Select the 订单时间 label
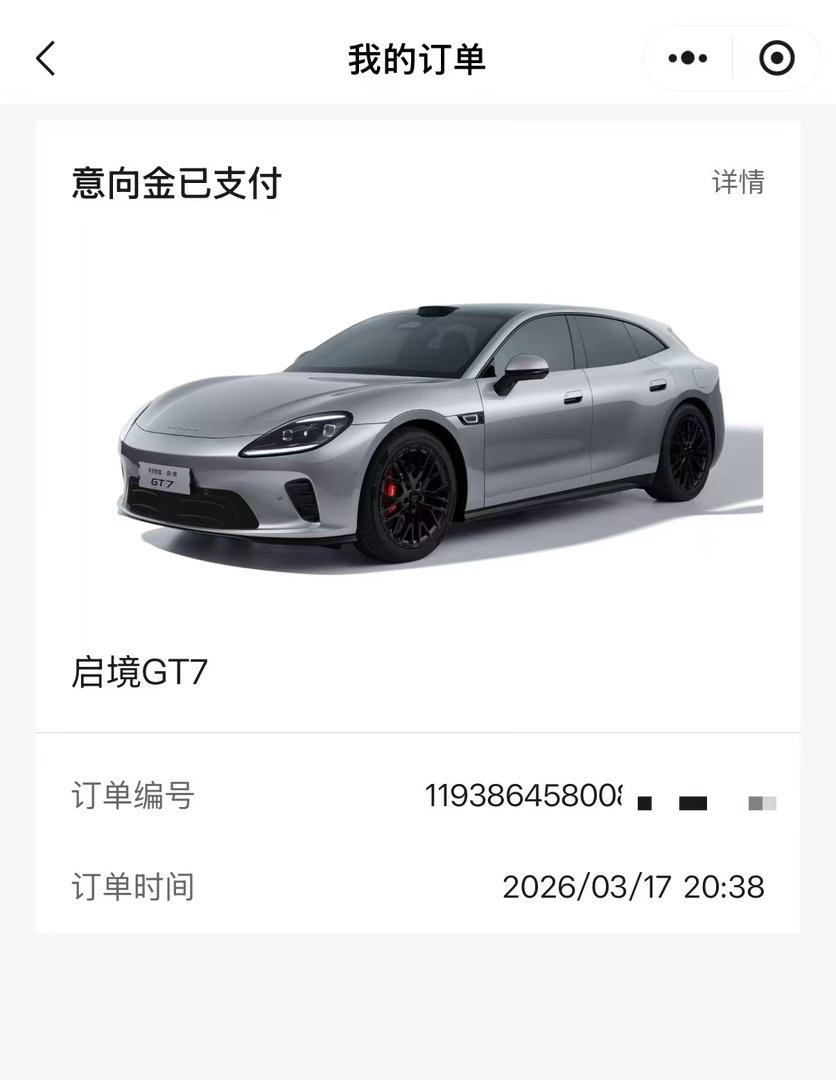The image size is (836, 1080). pyautogui.click(x=135, y=884)
